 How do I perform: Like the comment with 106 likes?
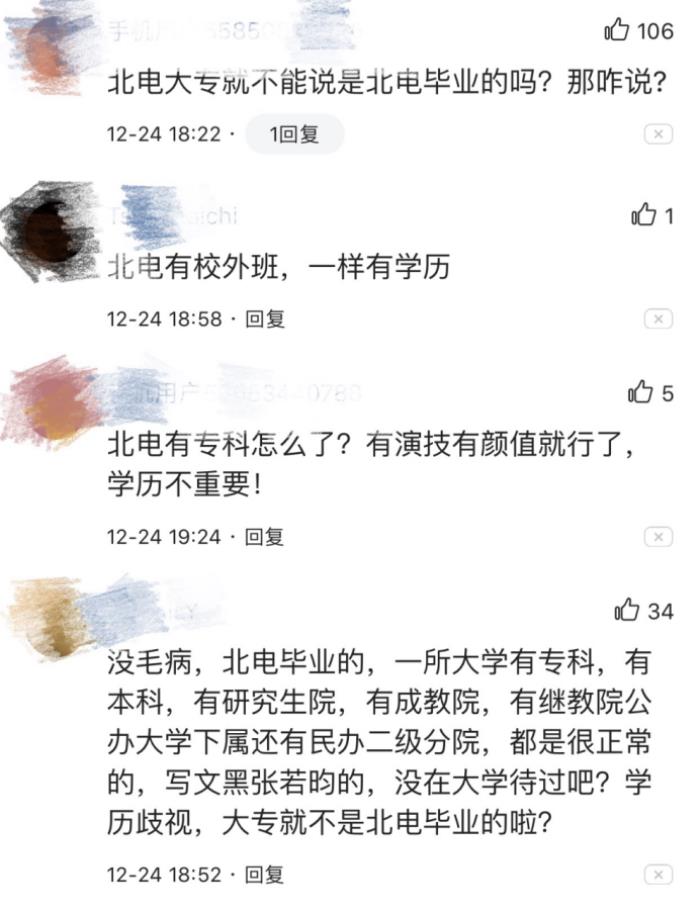coord(617,31)
